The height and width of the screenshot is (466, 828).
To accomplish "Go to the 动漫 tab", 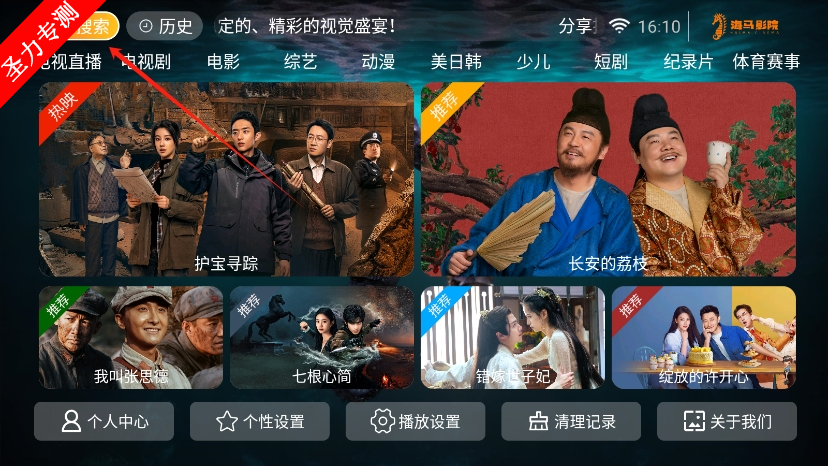I will click(378, 61).
